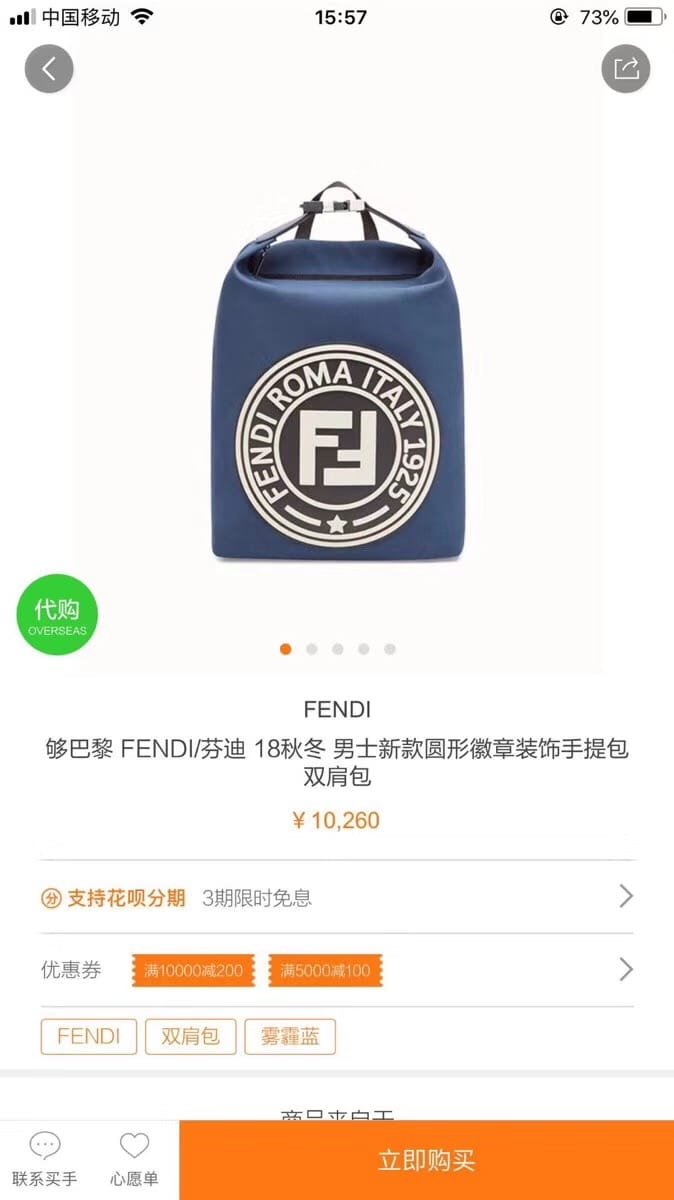Tap 立即购买 to buy now
This screenshot has width=674, height=1200.
[427, 1160]
